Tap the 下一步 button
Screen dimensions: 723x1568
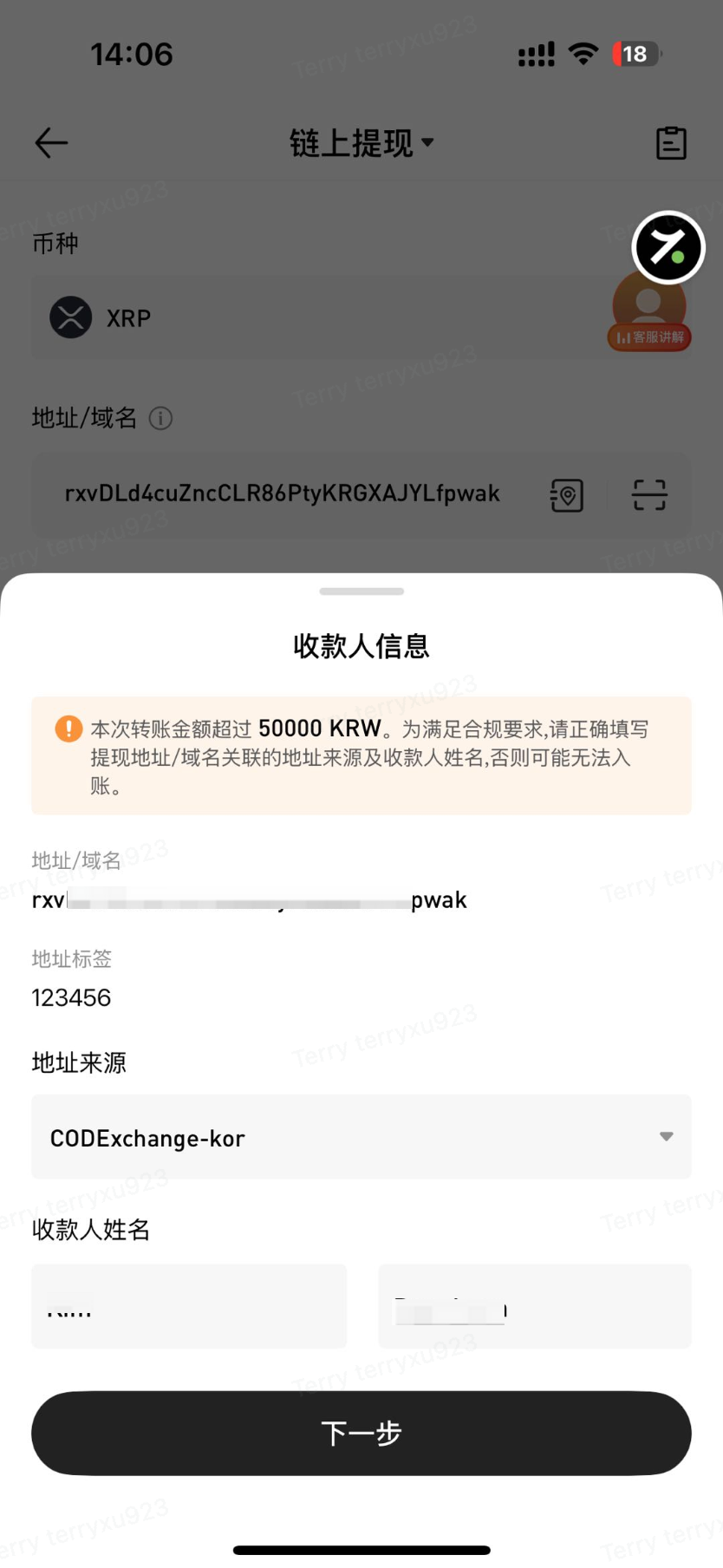(x=361, y=1433)
